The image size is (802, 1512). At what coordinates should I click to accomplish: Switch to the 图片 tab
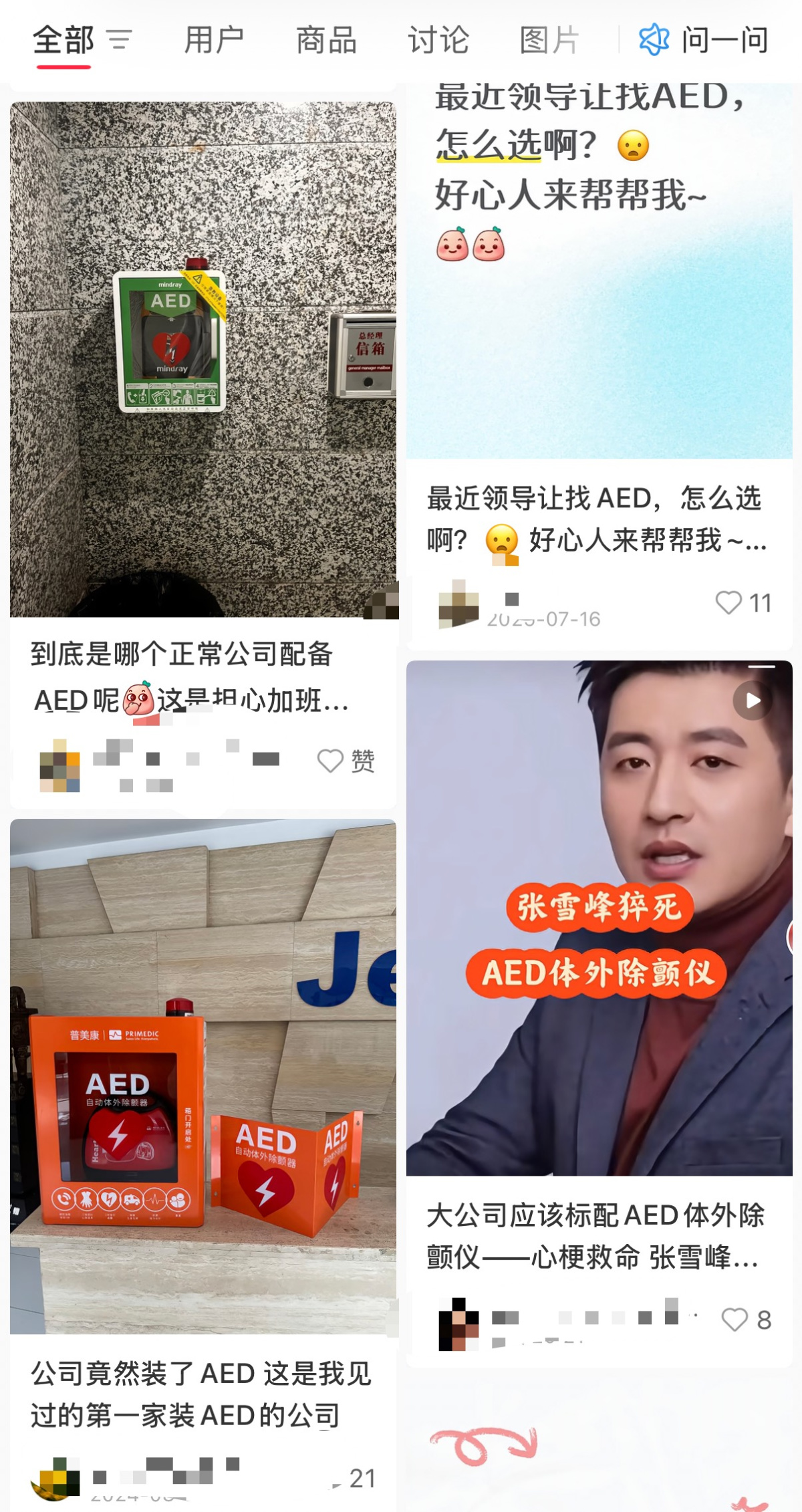coord(549,40)
